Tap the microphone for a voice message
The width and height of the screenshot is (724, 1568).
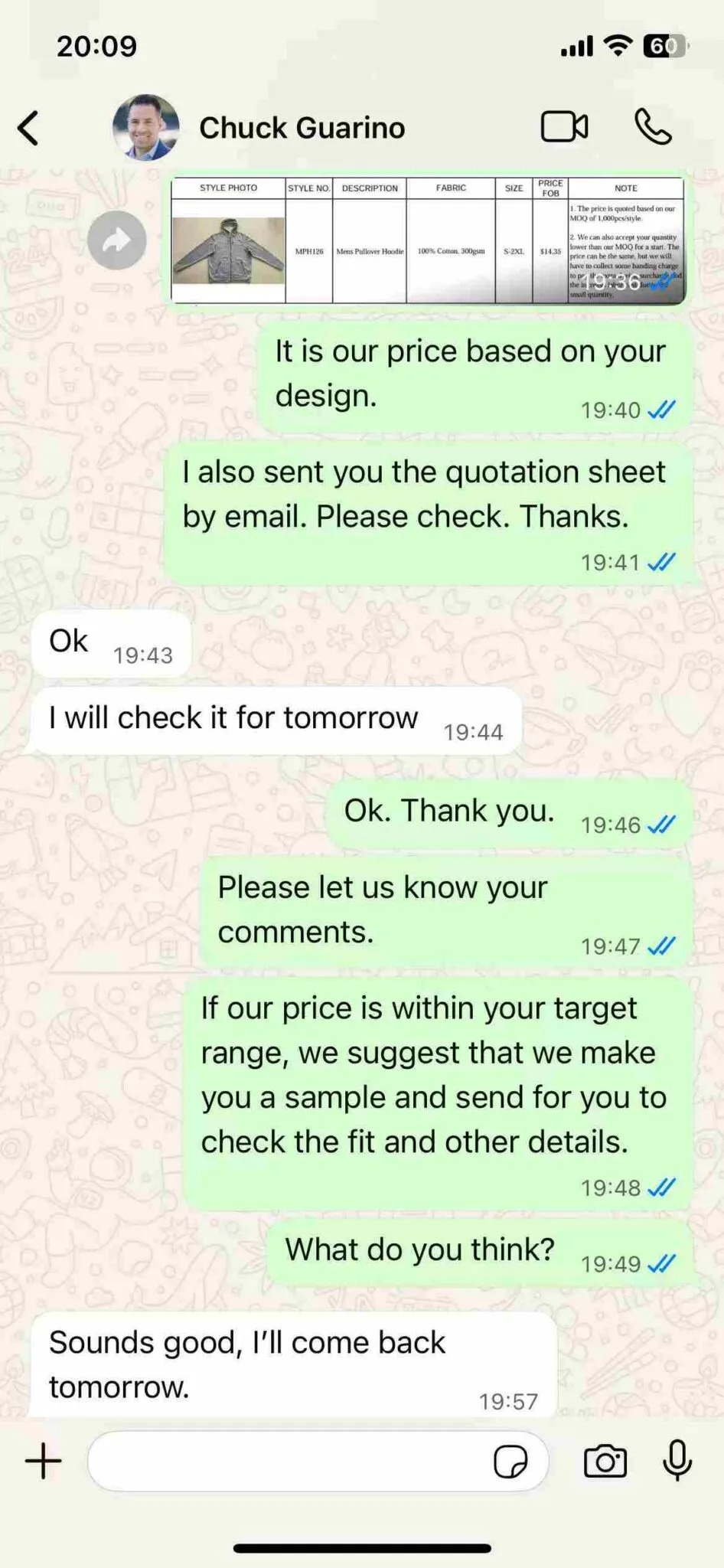click(677, 1461)
